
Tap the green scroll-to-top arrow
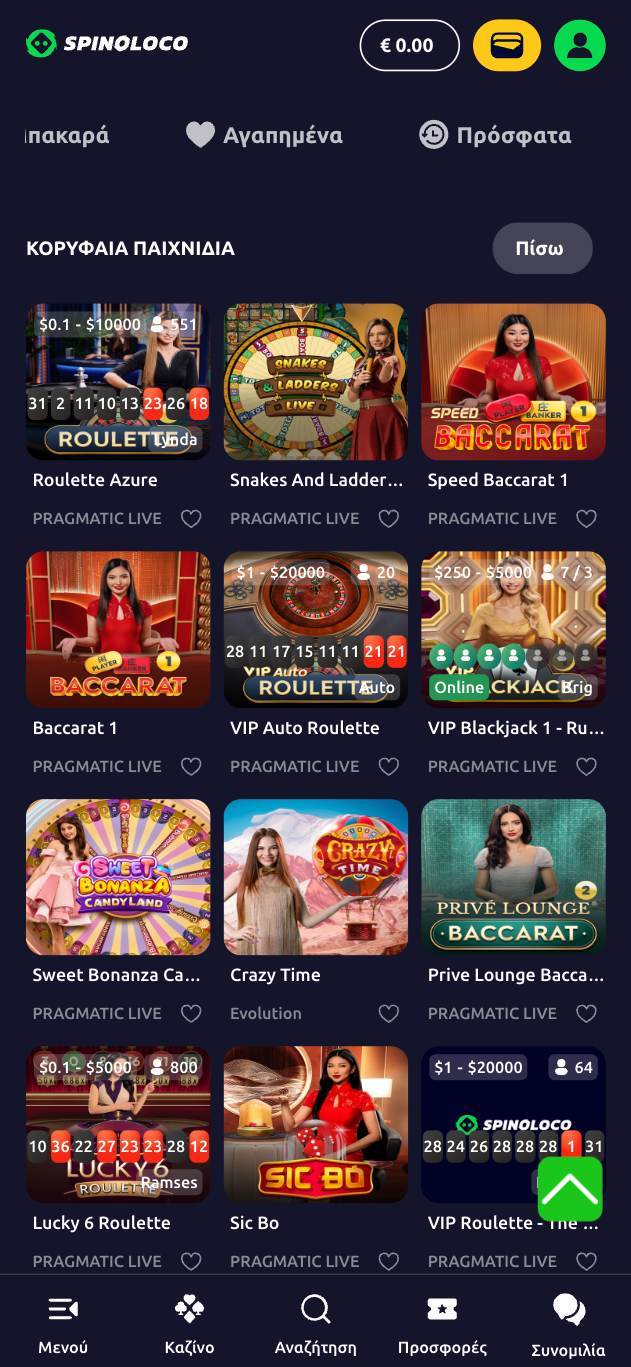[570, 1189]
